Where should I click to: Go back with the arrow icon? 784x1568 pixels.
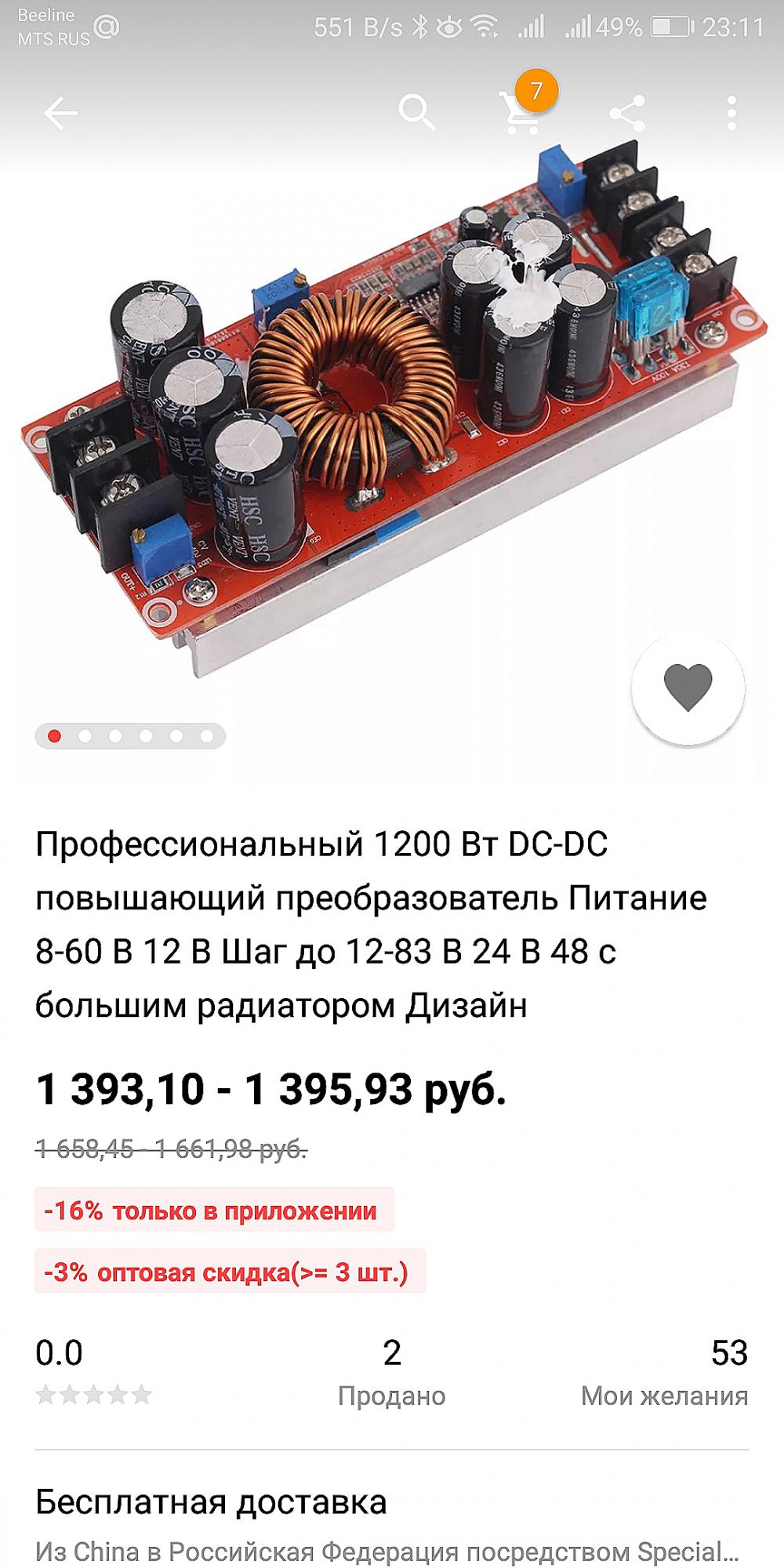click(61, 114)
